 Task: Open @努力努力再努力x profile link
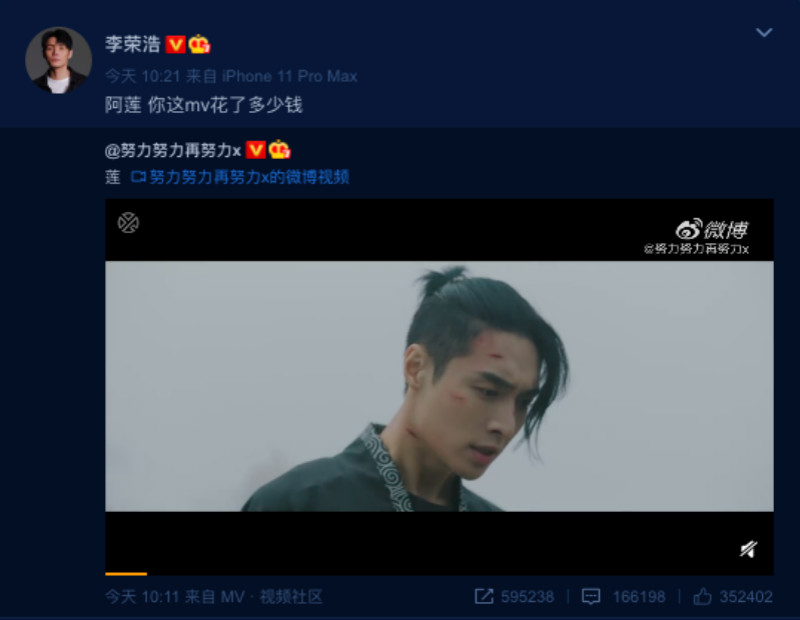pyautogui.click(x=172, y=151)
